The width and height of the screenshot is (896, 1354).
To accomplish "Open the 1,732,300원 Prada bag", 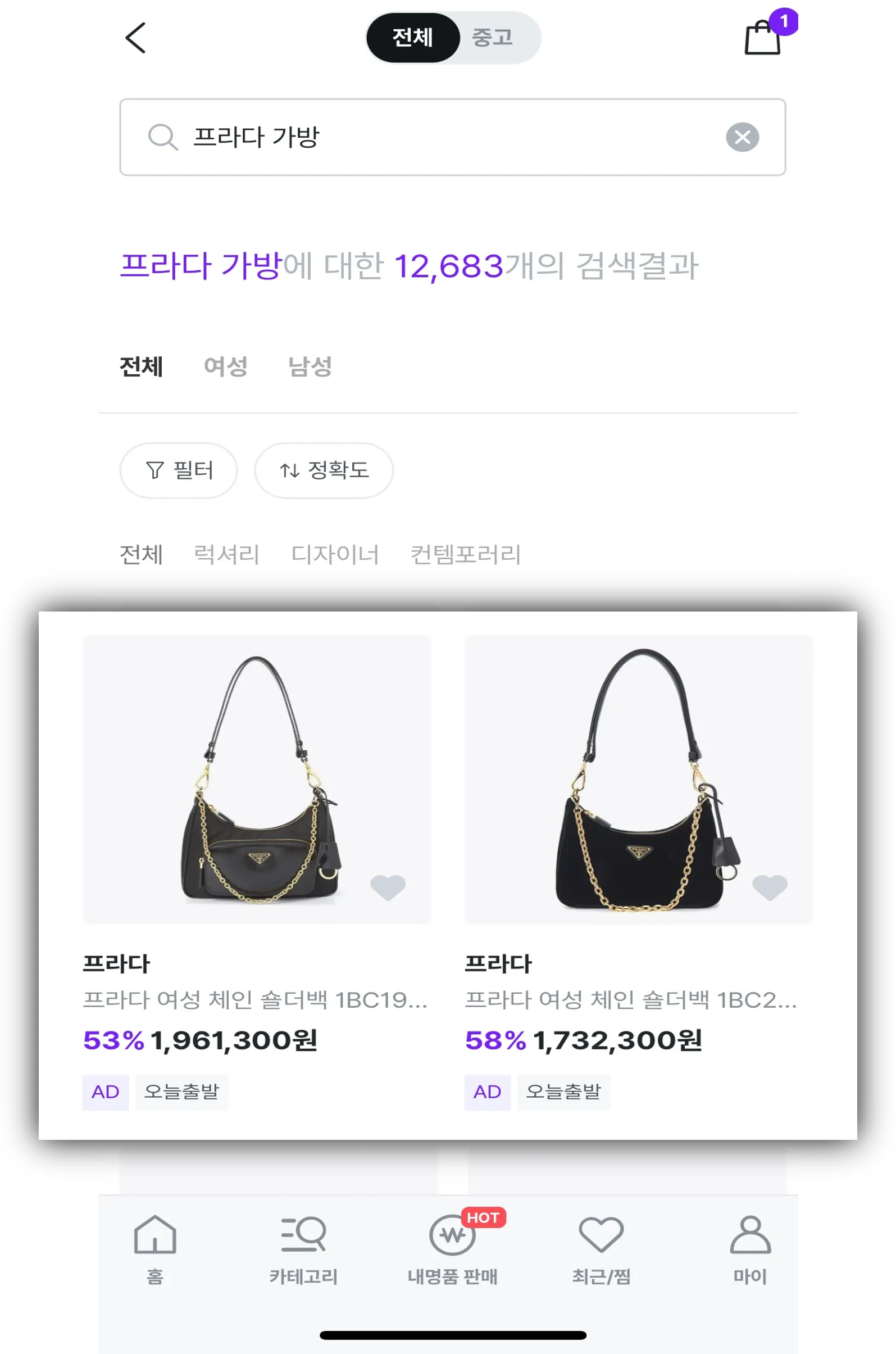I will [638, 779].
